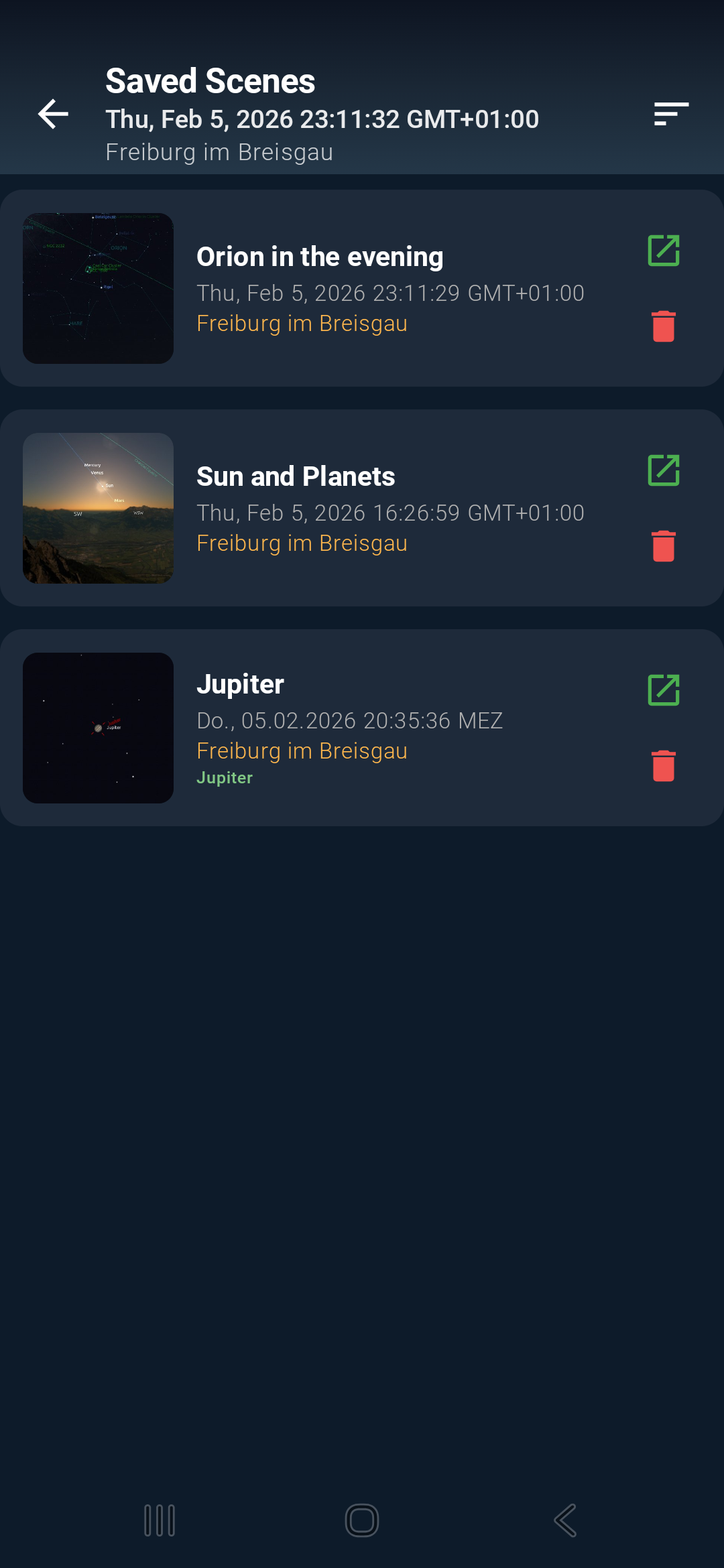Edit the Sun and Planets scene
The height and width of the screenshot is (1568, 724).
tap(664, 470)
